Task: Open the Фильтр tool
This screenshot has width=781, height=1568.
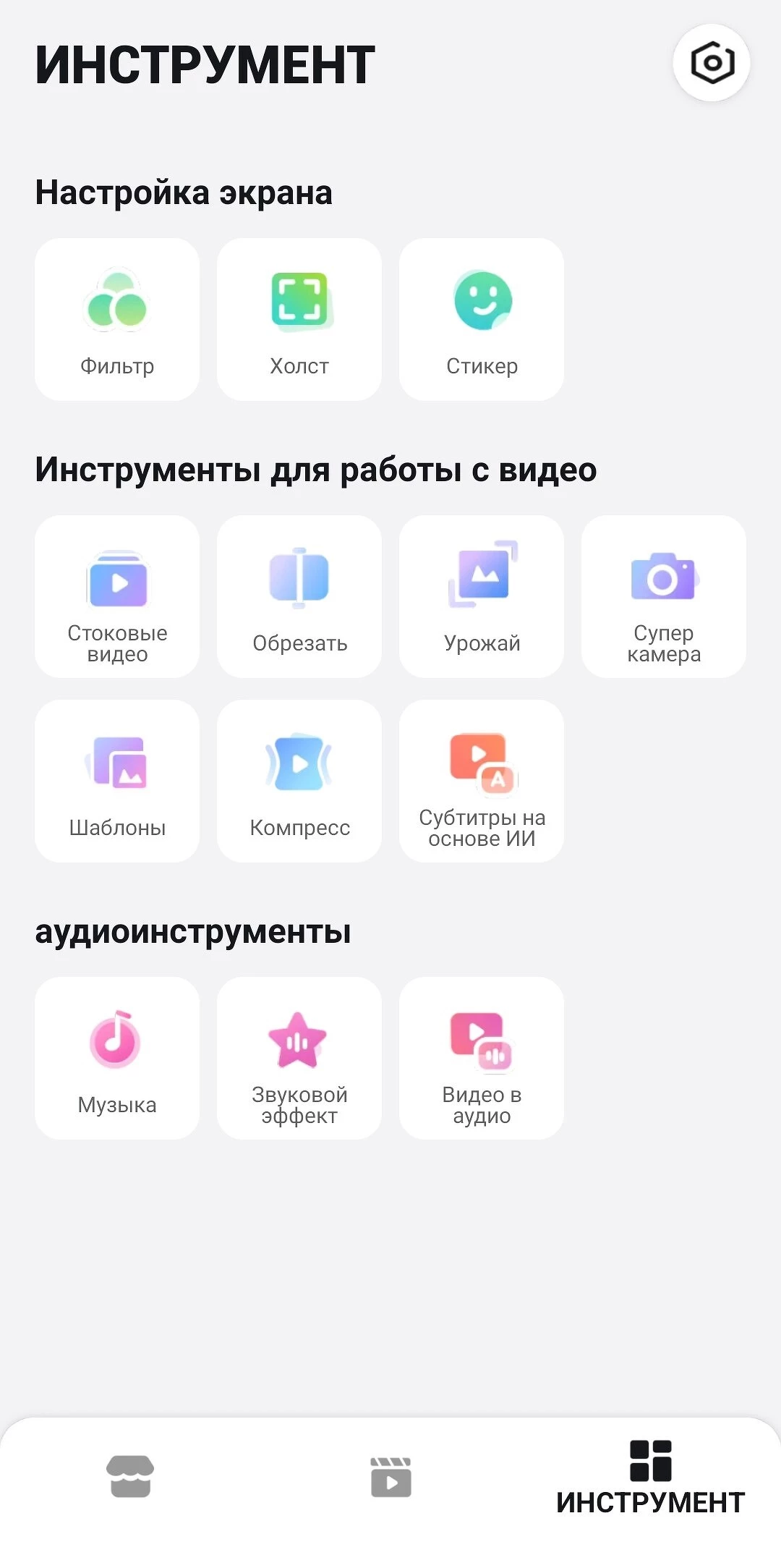Action: pos(117,319)
